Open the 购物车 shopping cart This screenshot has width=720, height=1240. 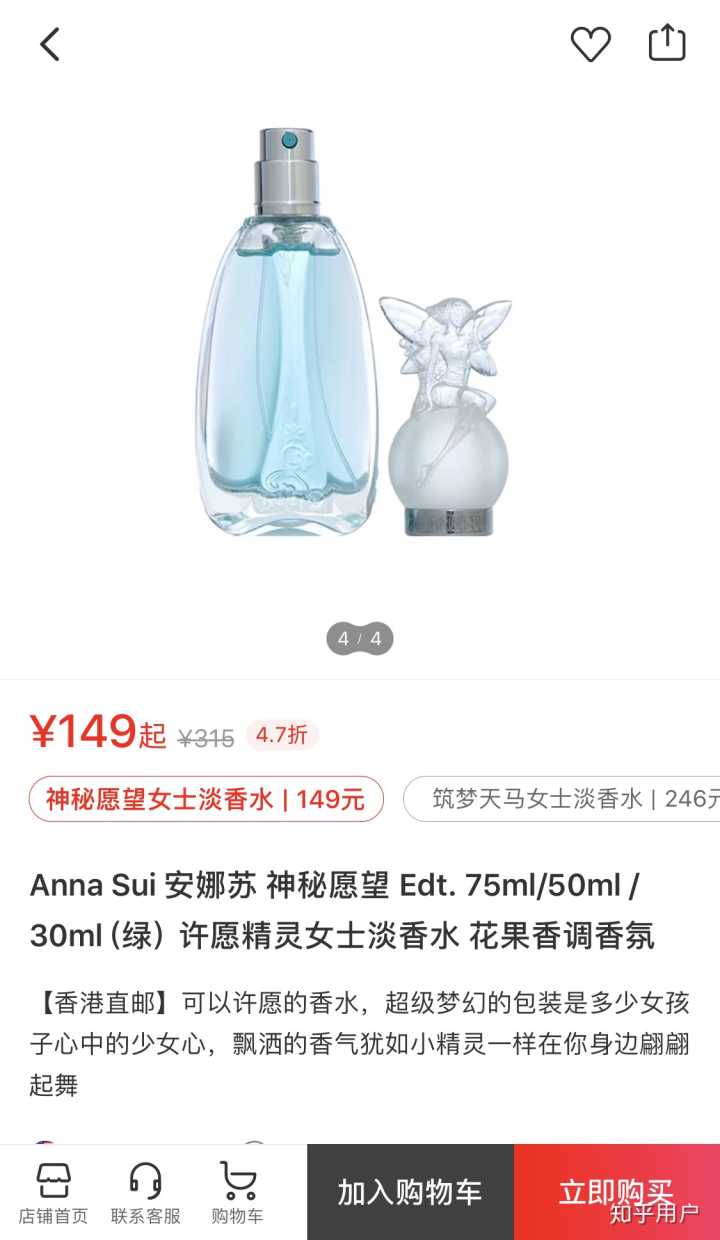pos(238,1193)
